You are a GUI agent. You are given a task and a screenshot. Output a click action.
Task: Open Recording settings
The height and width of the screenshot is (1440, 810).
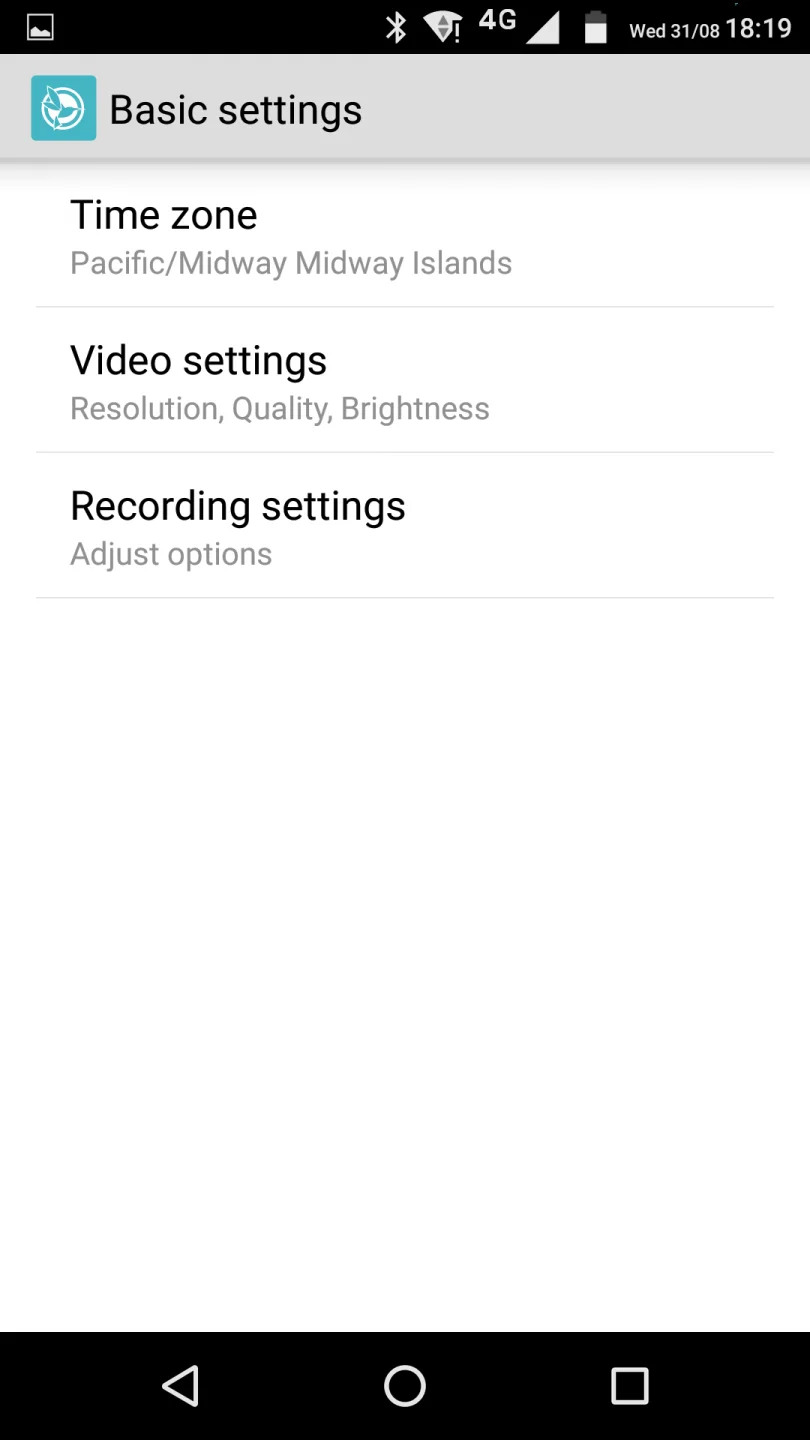click(x=404, y=528)
